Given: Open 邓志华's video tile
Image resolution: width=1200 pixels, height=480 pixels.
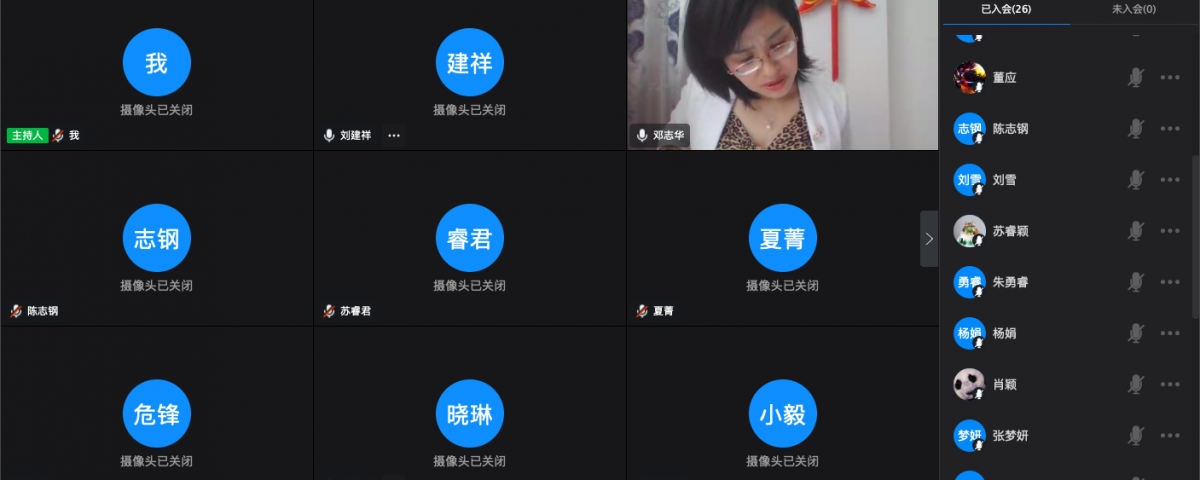Looking at the screenshot, I should pyautogui.click(x=782, y=75).
